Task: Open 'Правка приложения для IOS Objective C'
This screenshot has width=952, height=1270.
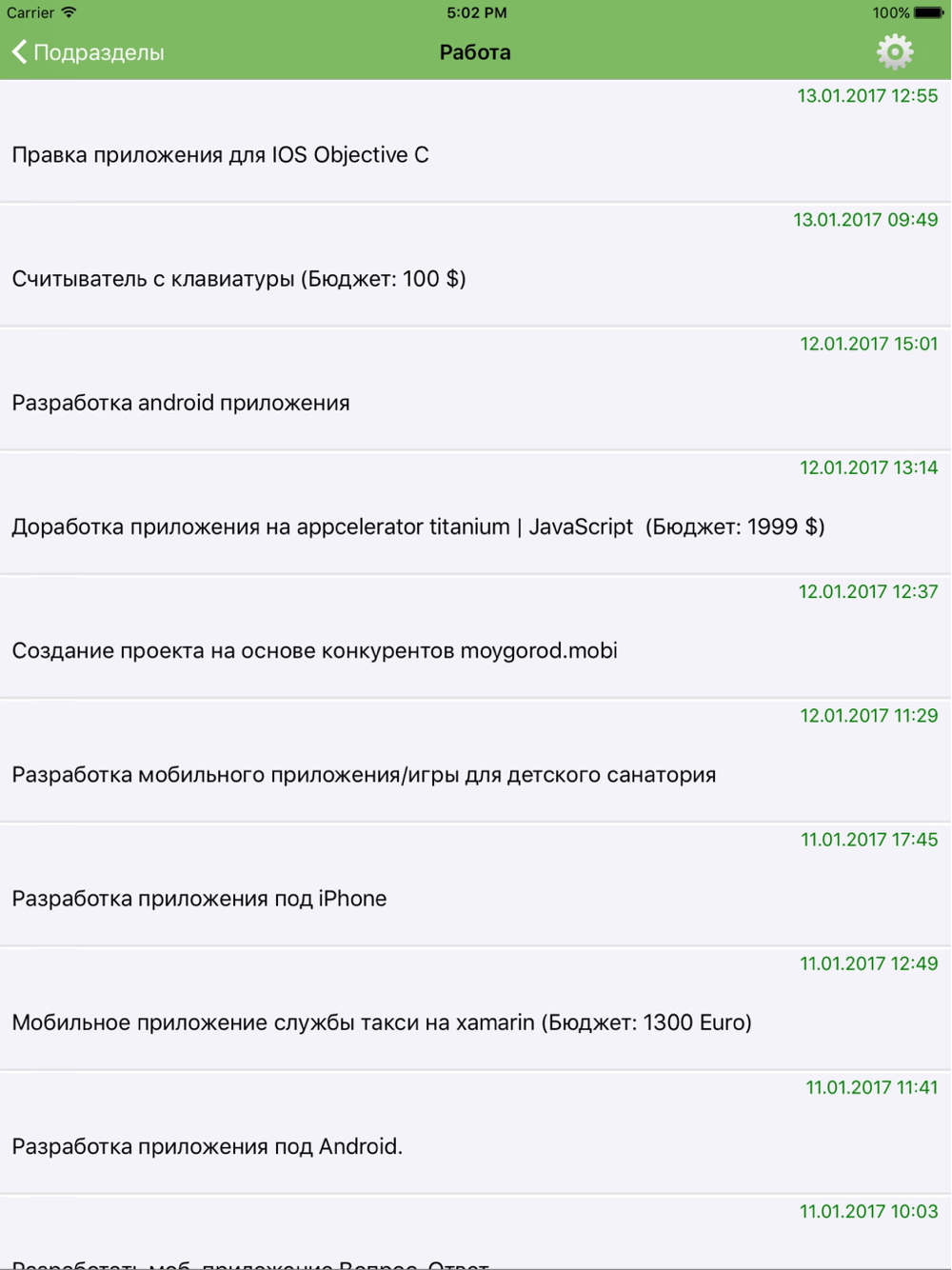Action: [476, 141]
